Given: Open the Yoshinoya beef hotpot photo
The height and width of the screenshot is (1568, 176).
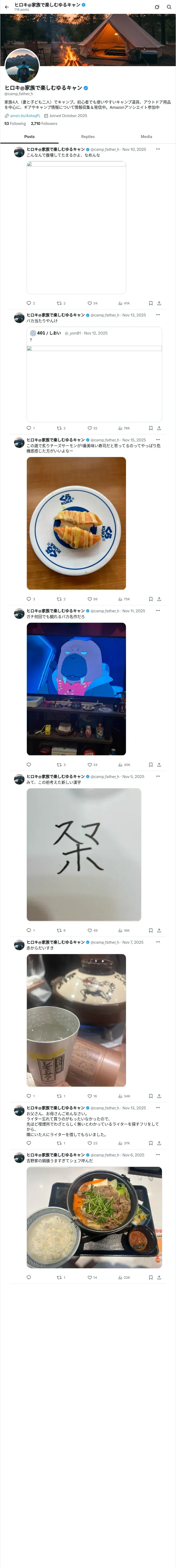Looking at the screenshot, I should pyautogui.click(x=94, y=1217).
